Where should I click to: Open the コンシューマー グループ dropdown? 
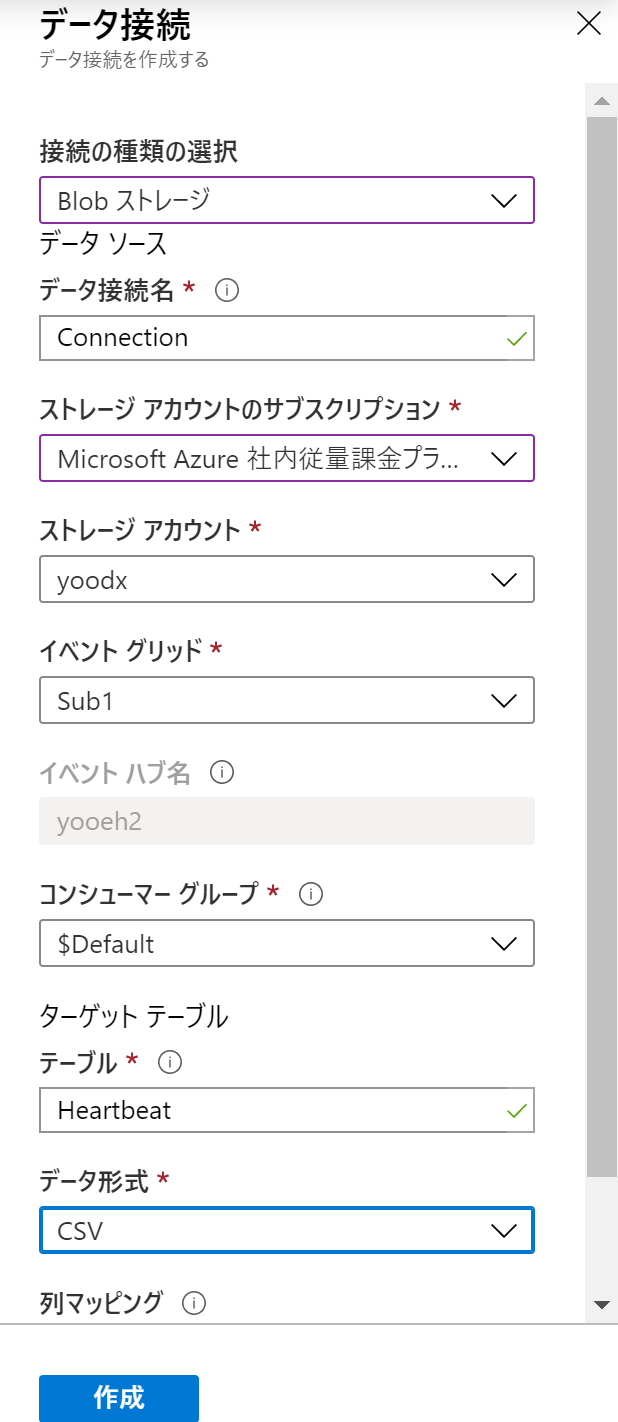pos(286,943)
